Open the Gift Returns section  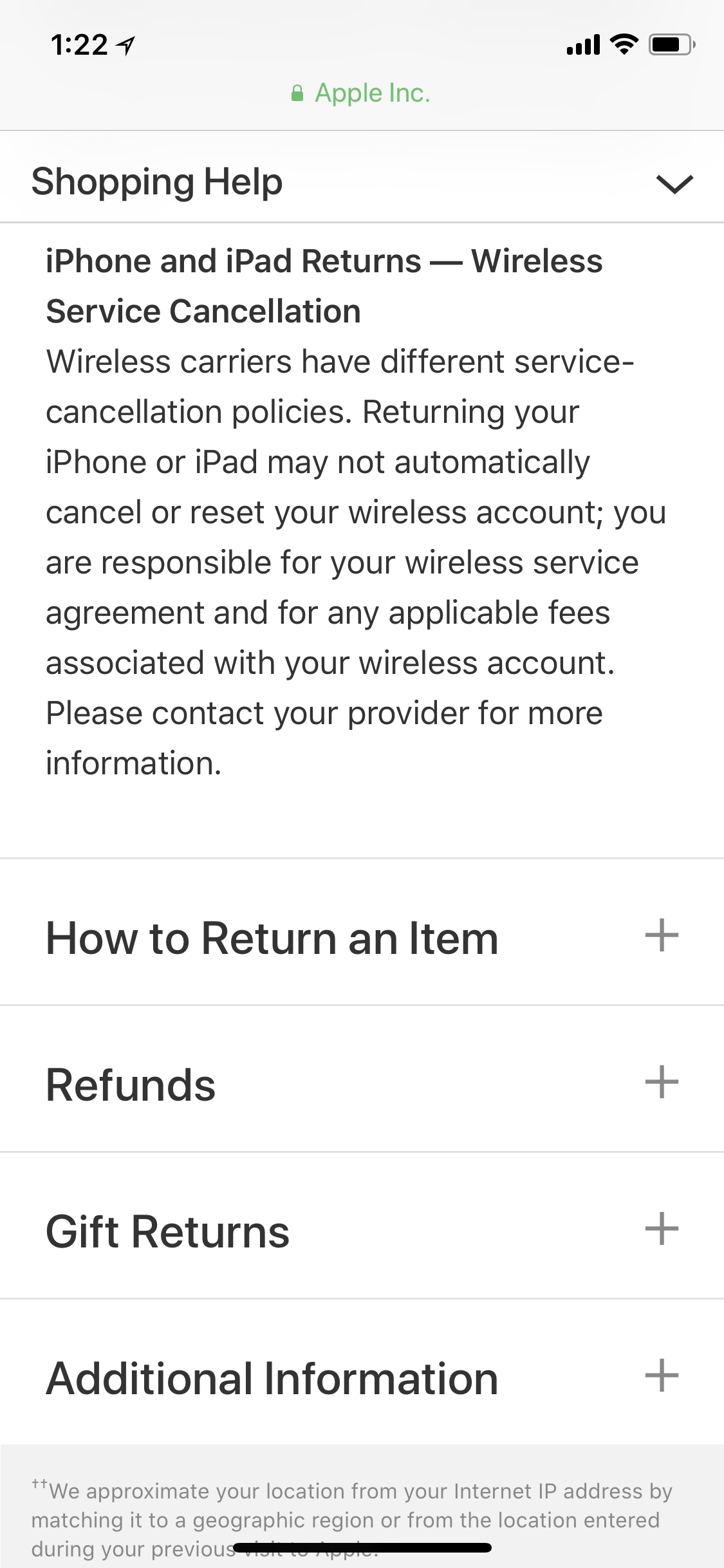point(662,1229)
